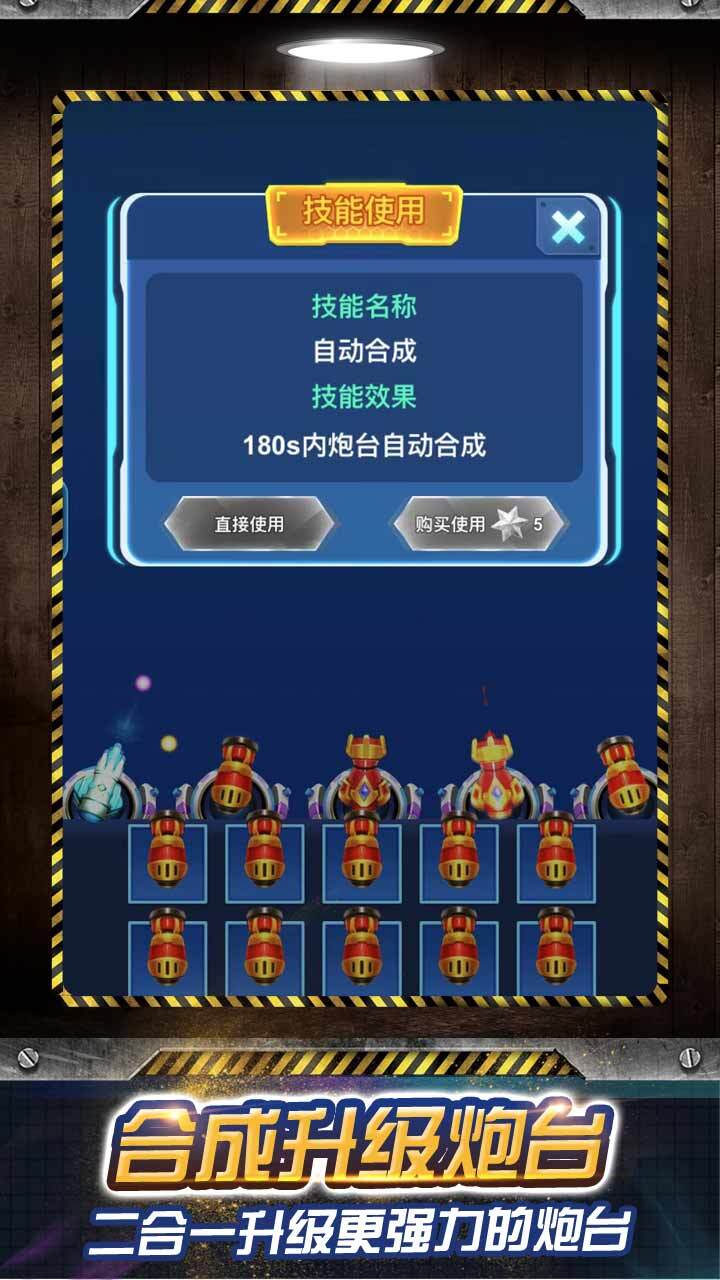Tap the rocket in the second slot of the top row

click(265, 862)
